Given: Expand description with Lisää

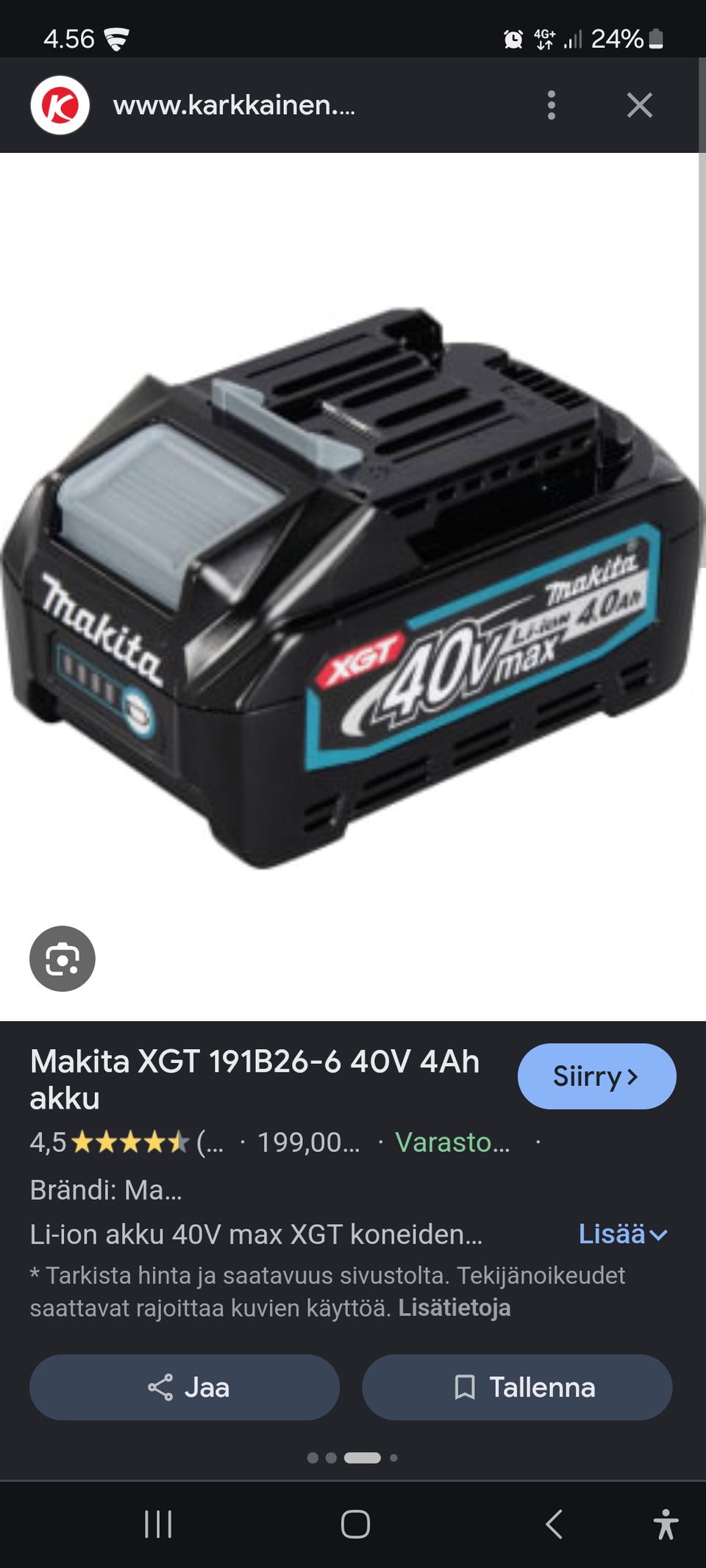Looking at the screenshot, I should 622,1234.
